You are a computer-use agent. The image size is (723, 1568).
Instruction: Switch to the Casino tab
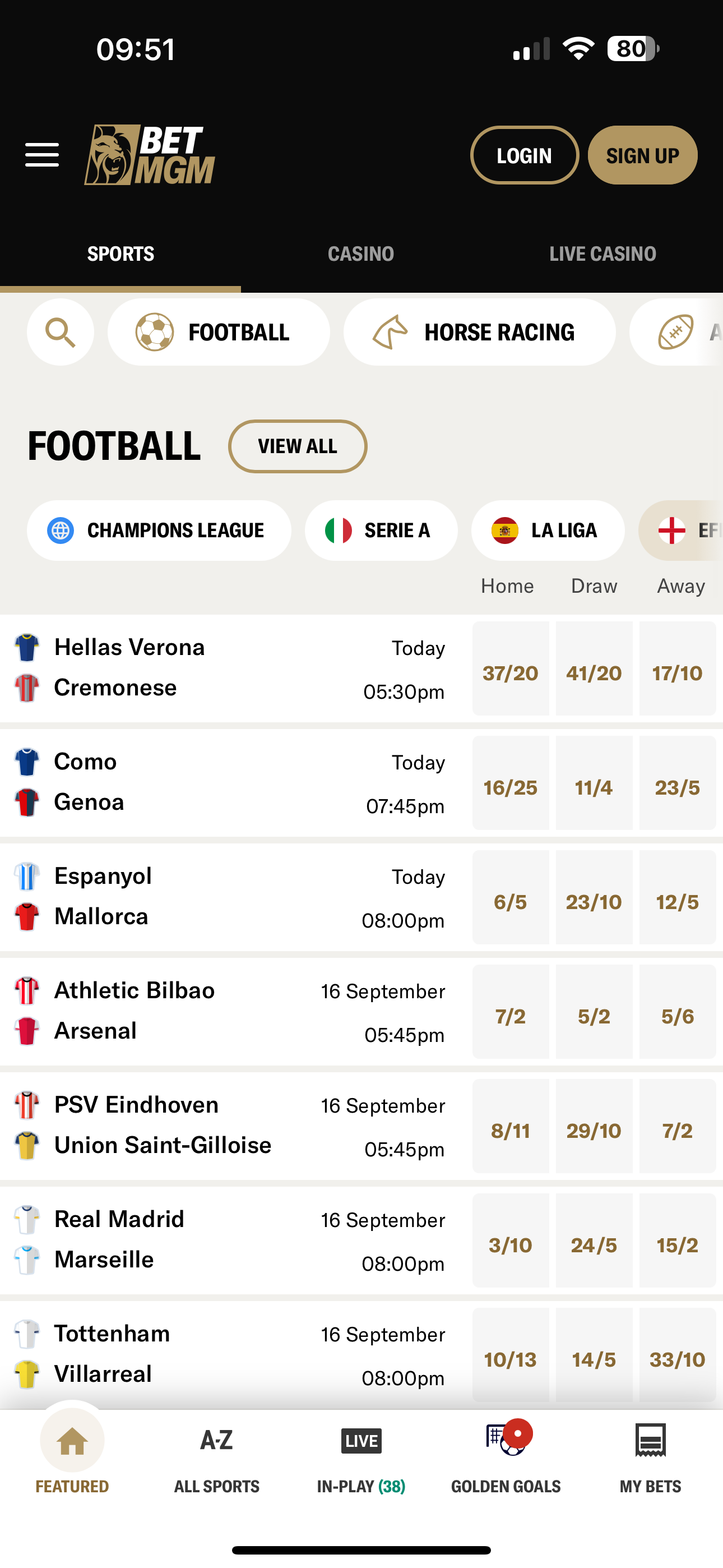point(361,253)
